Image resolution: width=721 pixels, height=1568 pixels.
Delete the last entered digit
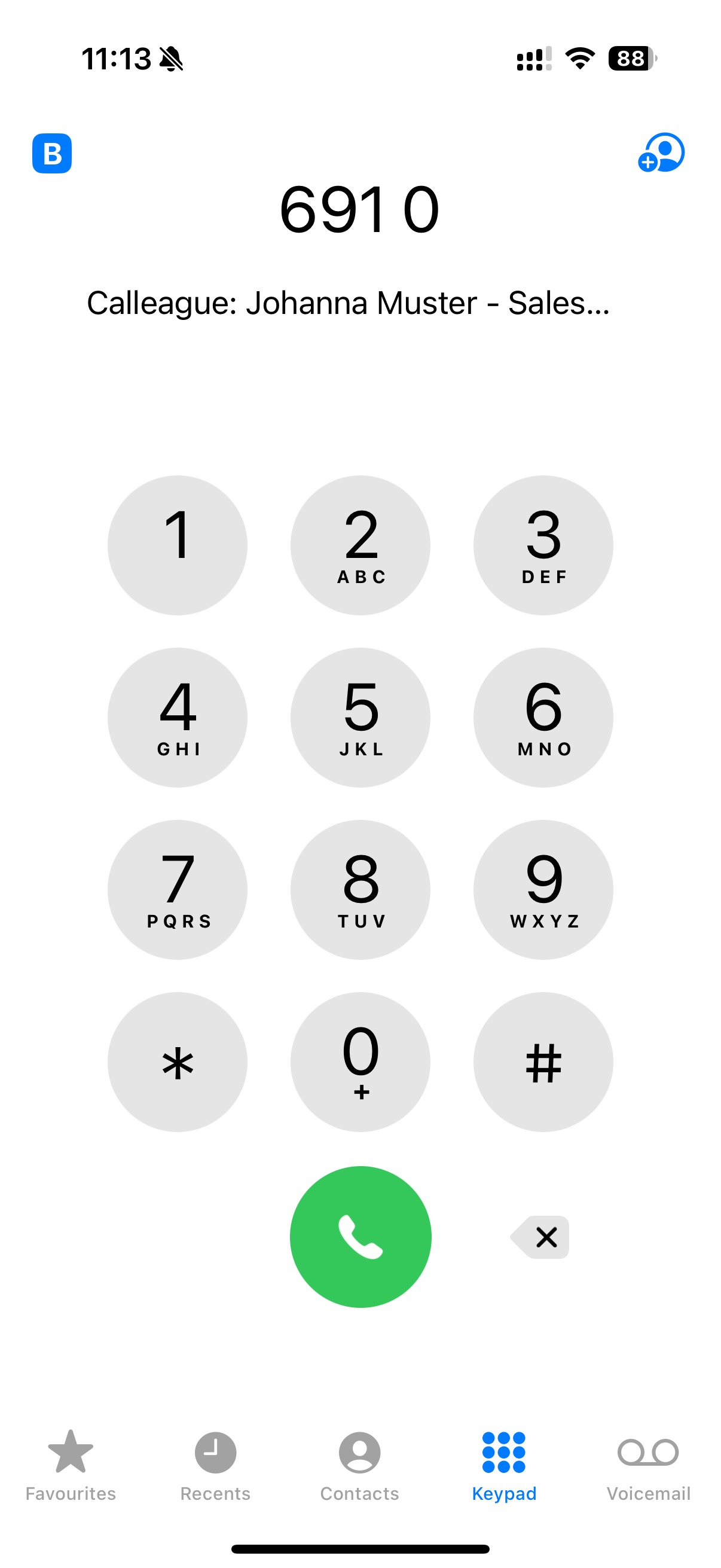(x=541, y=1236)
